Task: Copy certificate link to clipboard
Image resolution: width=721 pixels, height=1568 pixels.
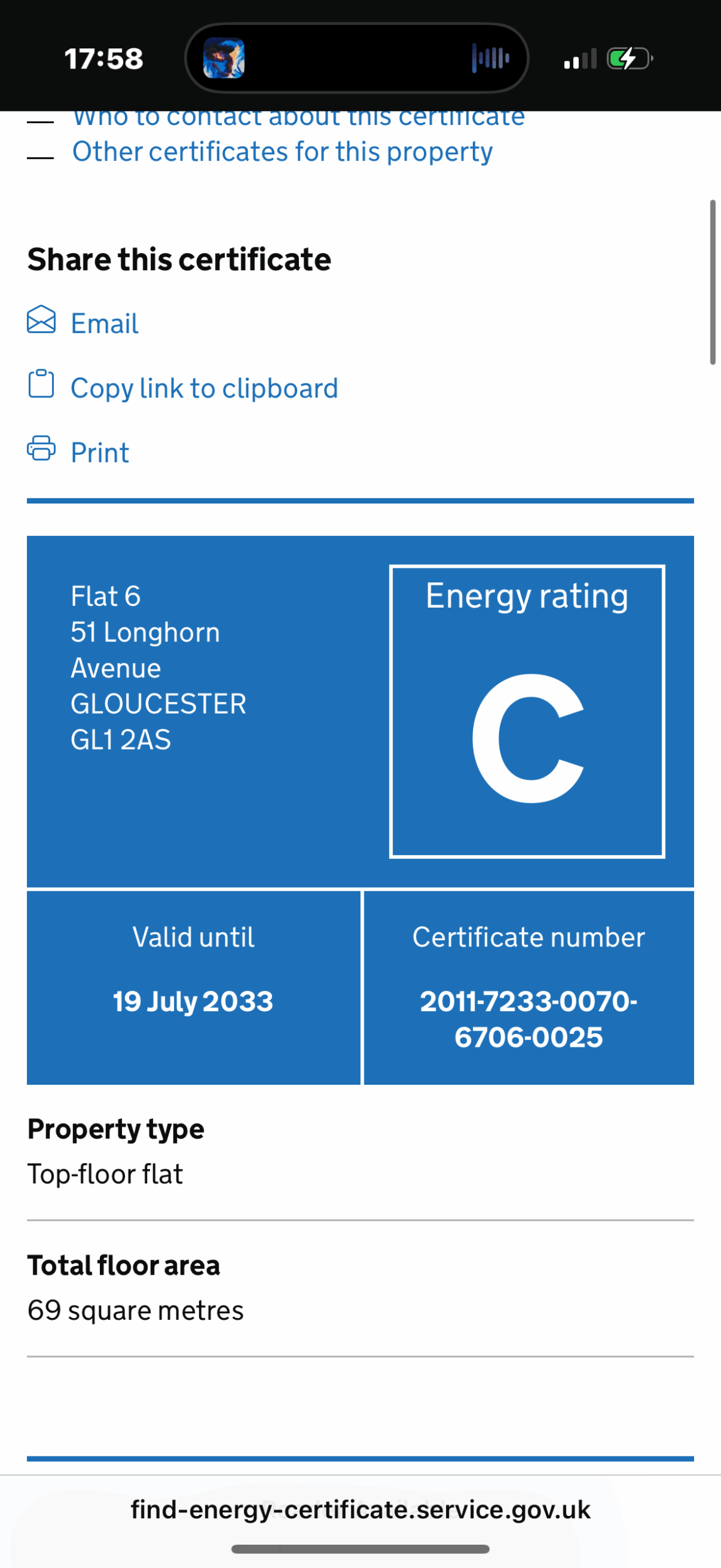Action: (203, 388)
